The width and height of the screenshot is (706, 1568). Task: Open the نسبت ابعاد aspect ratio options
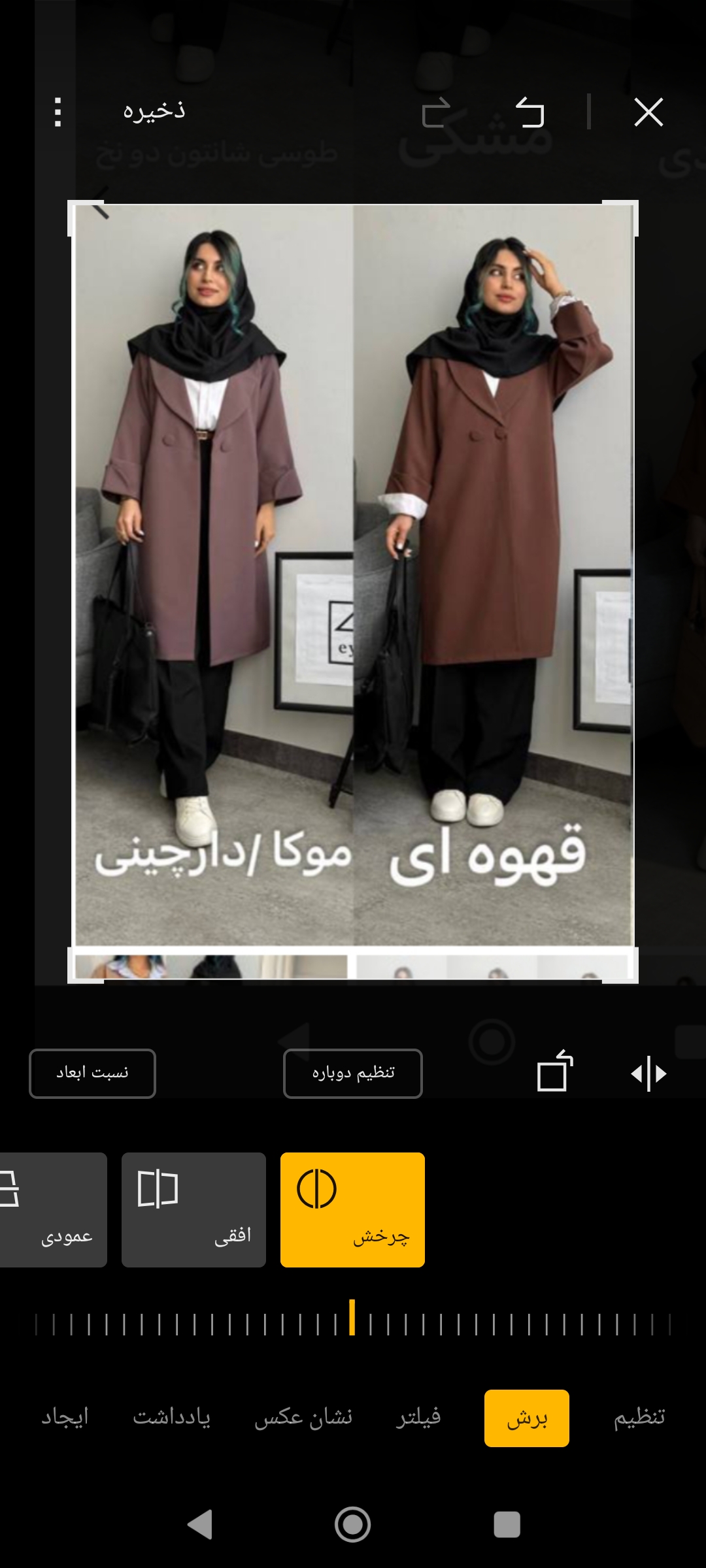click(x=92, y=1073)
